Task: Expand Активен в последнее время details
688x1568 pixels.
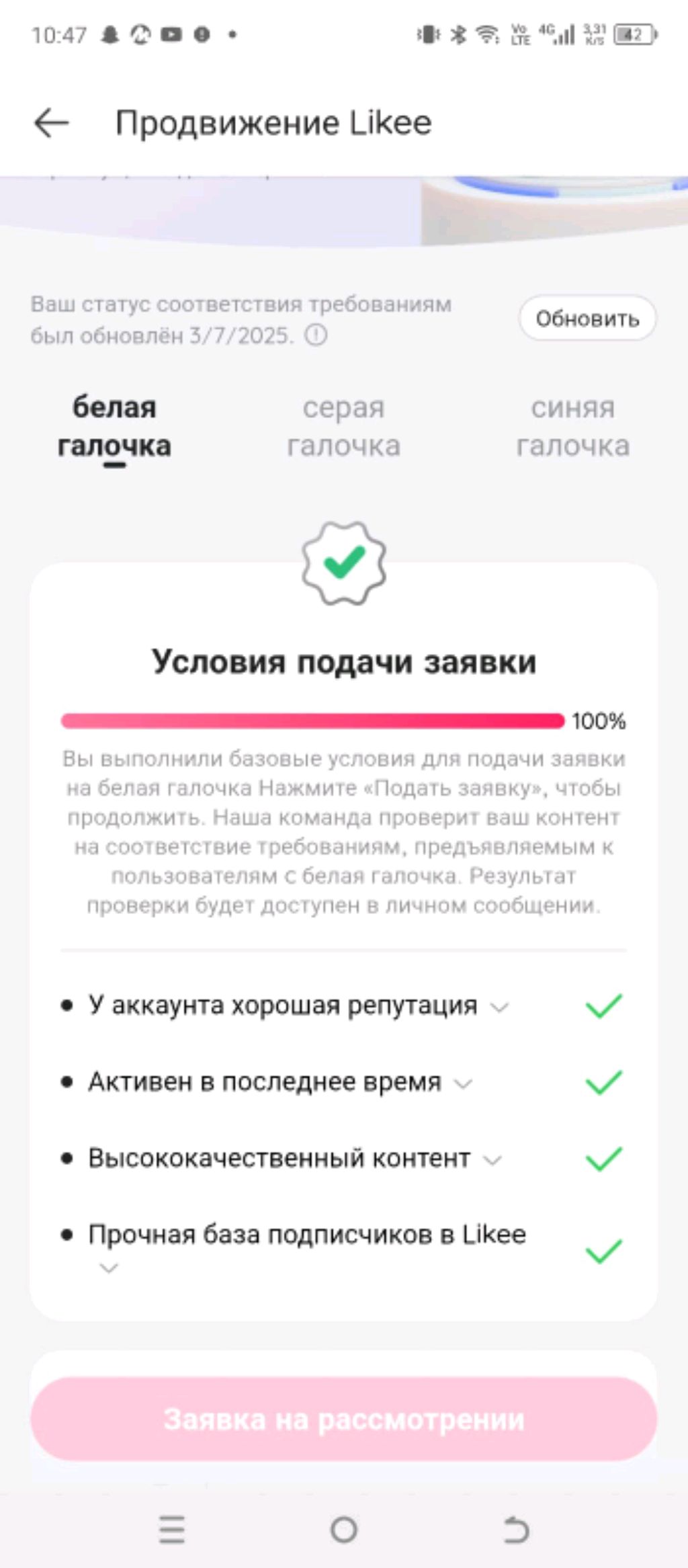Action: pos(463,1083)
